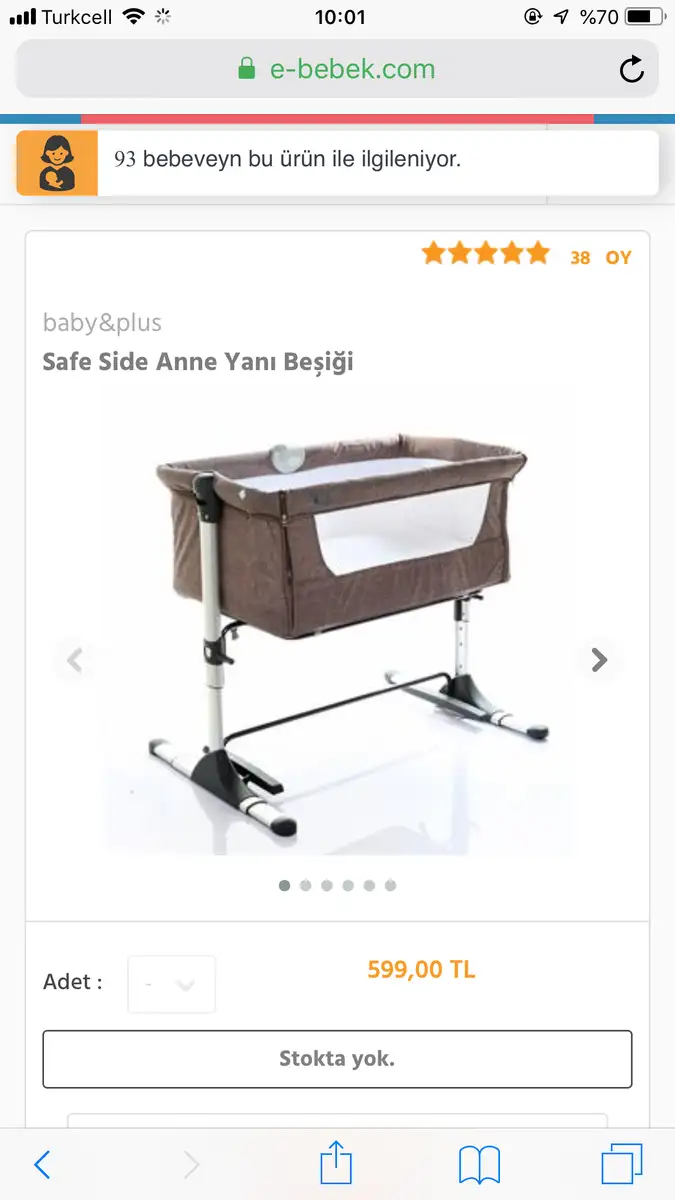This screenshot has width=675, height=1200.
Task: Open the Safari tabs overview
Action: pyautogui.click(x=622, y=1164)
